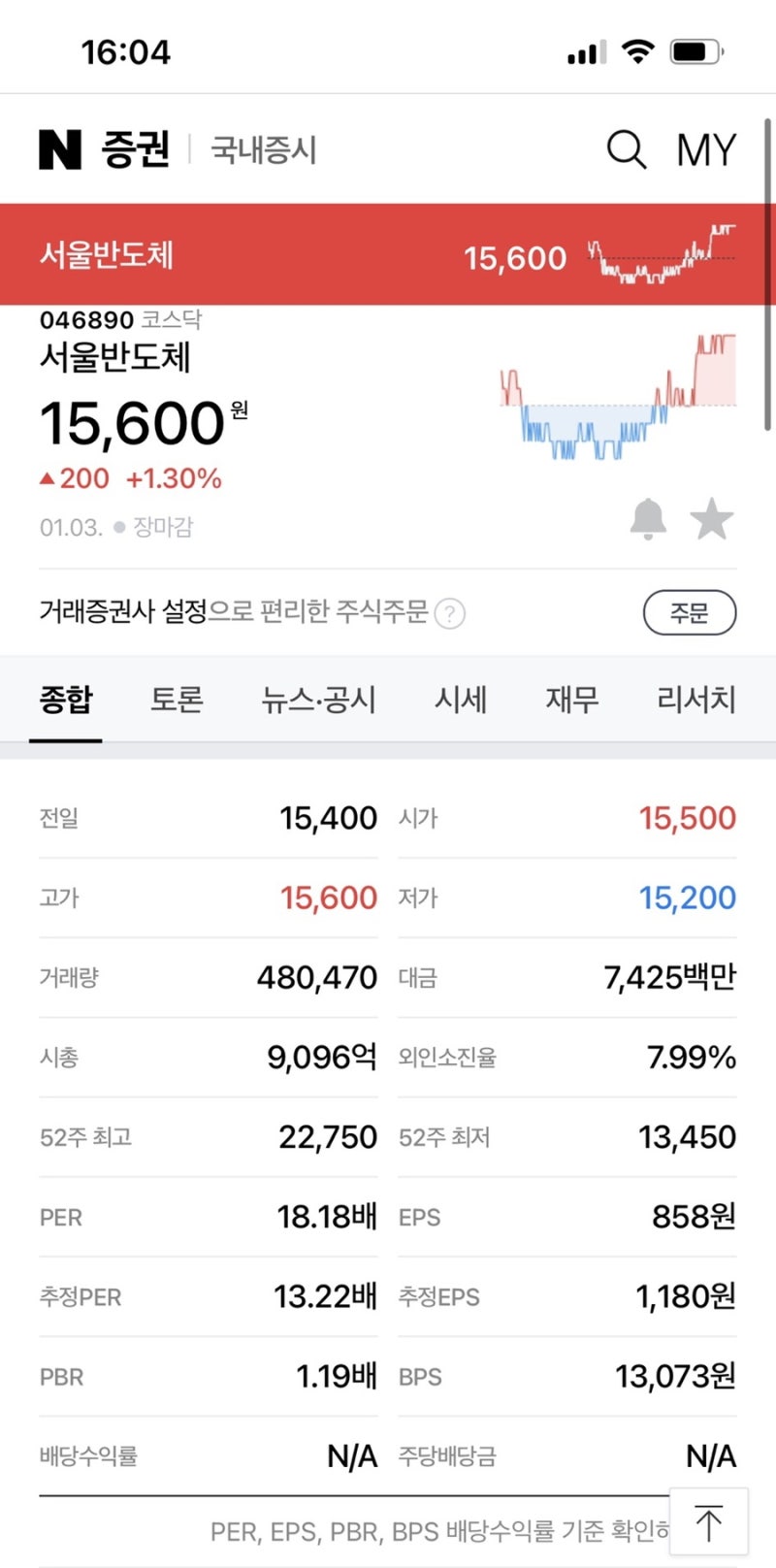Open the stock search magnifier
776x1568 pixels.
click(627, 150)
